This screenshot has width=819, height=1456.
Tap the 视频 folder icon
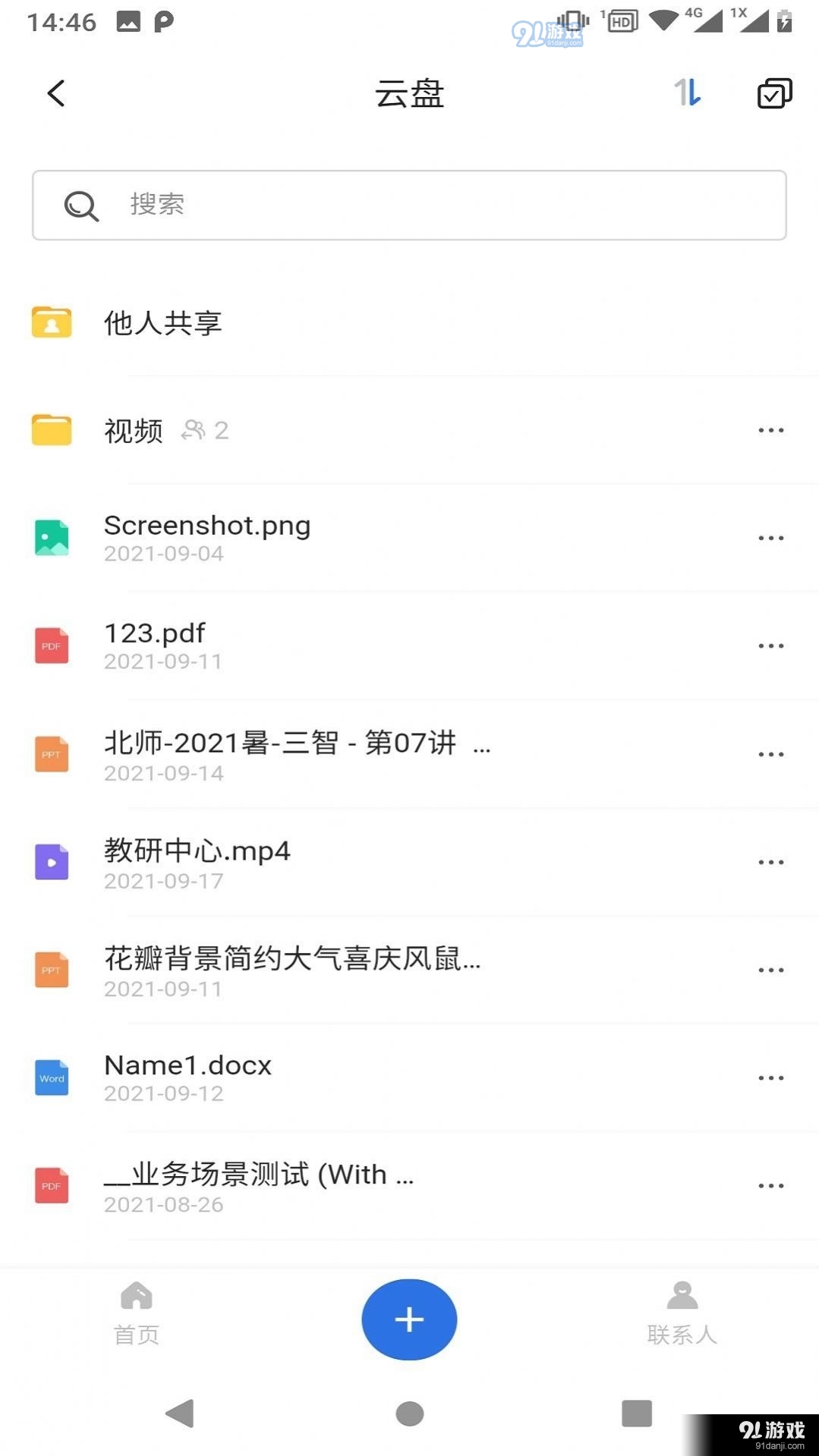(51, 429)
